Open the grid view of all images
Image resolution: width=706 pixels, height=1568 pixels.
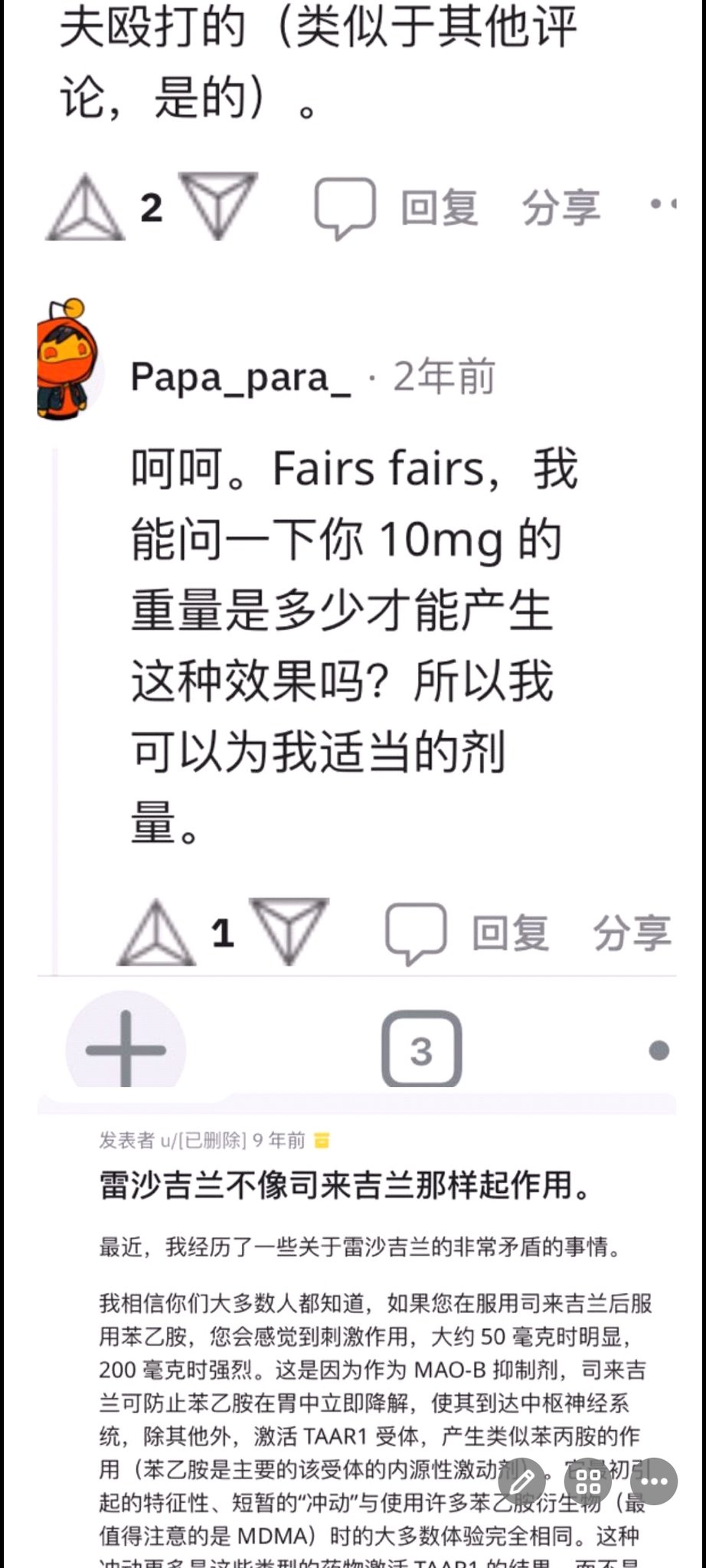pyautogui.click(x=588, y=1481)
